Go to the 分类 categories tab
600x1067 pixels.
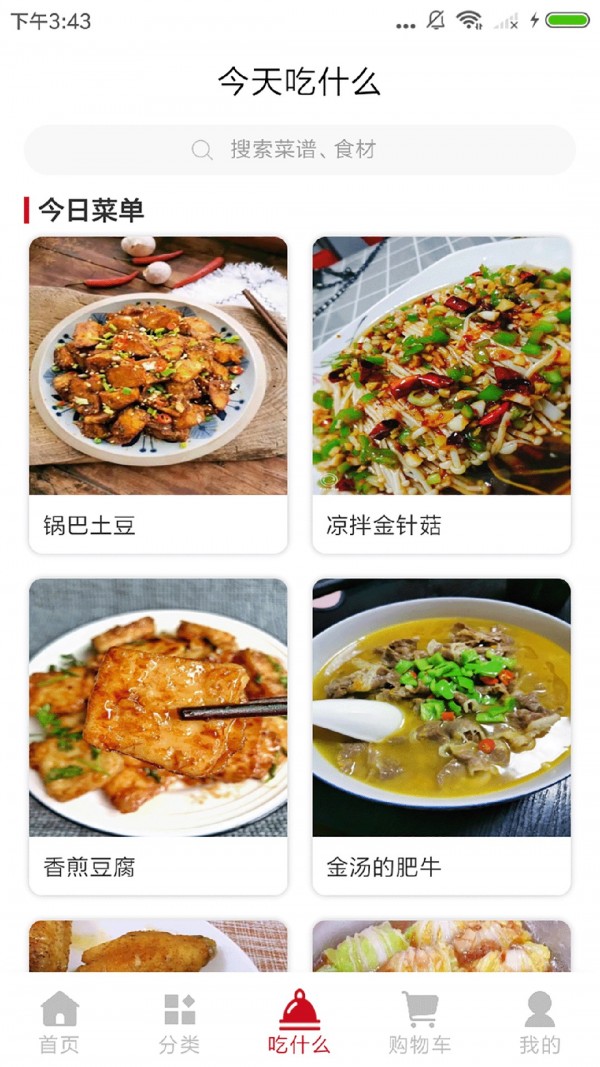pos(180,1023)
